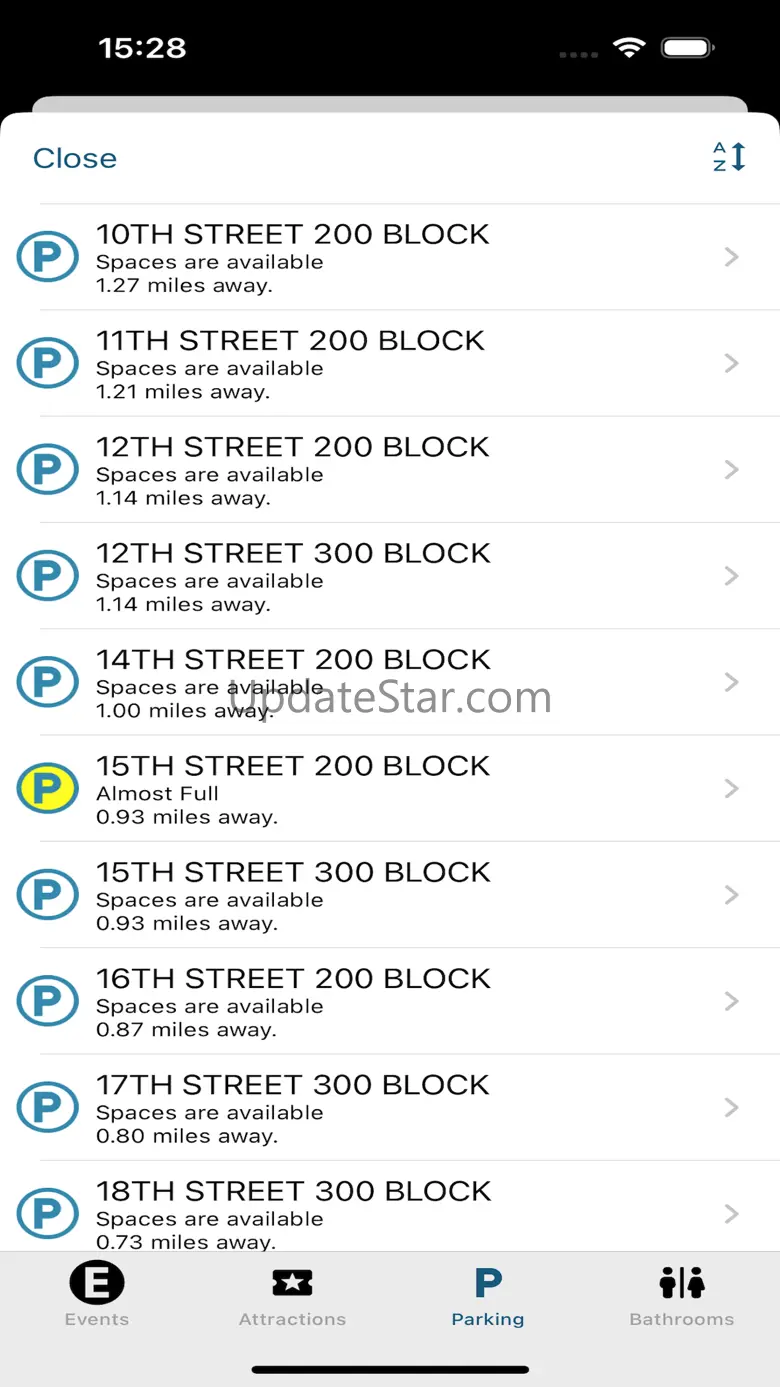The height and width of the screenshot is (1387, 780).
Task: Toggle the A-Z sort order icon
Action: pyautogui.click(x=729, y=157)
